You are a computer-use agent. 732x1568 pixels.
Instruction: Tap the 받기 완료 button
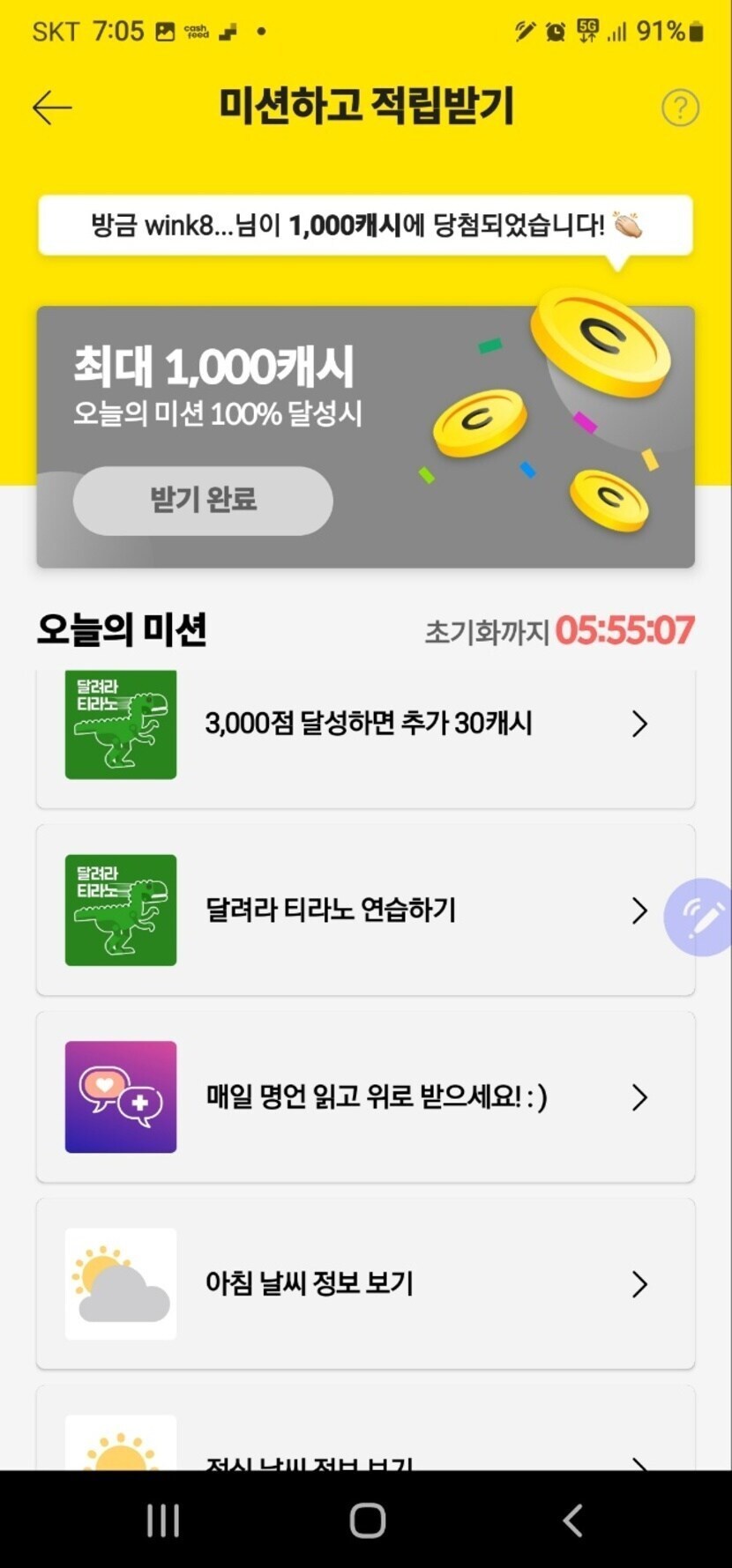[x=203, y=500]
